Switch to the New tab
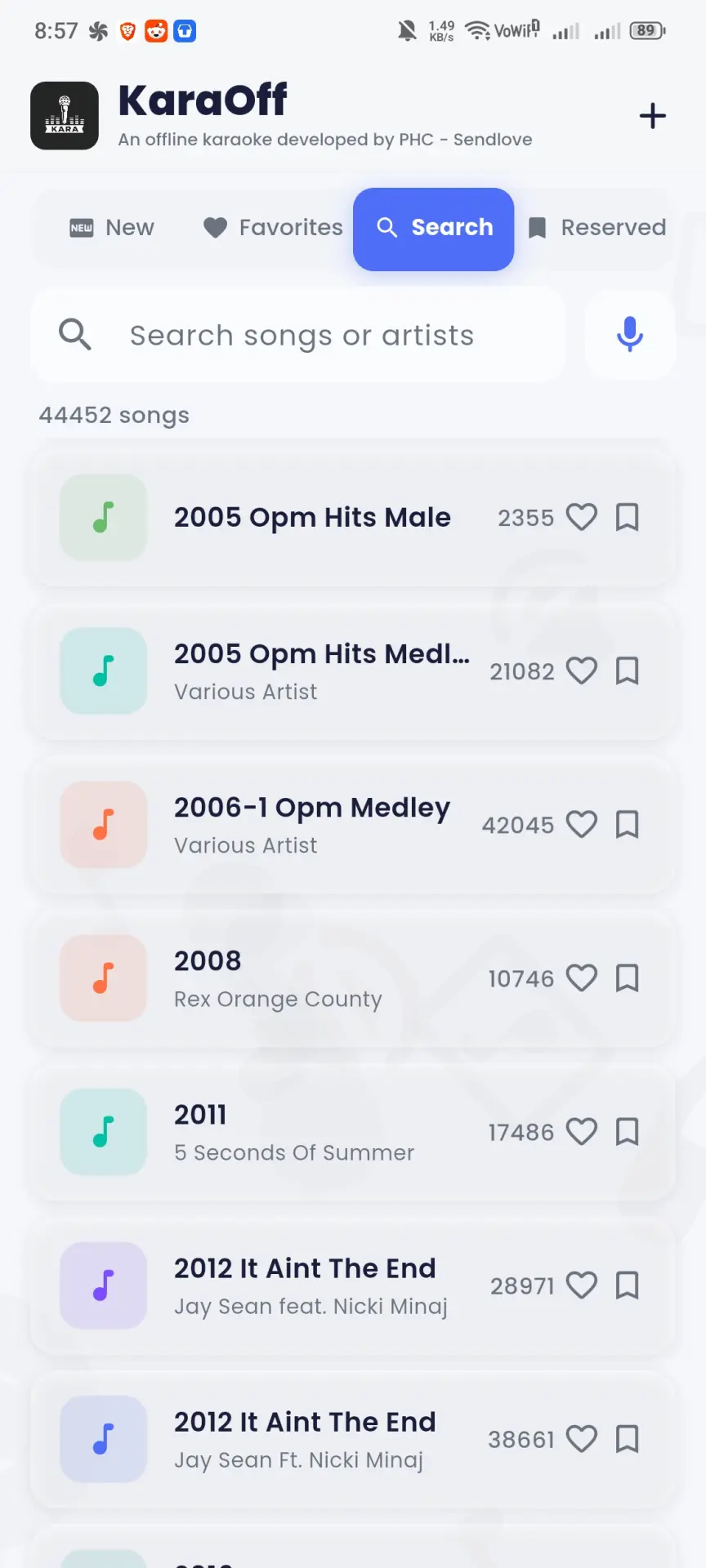This screenshot has height=1568, width=706. click(x=112, y=228)
